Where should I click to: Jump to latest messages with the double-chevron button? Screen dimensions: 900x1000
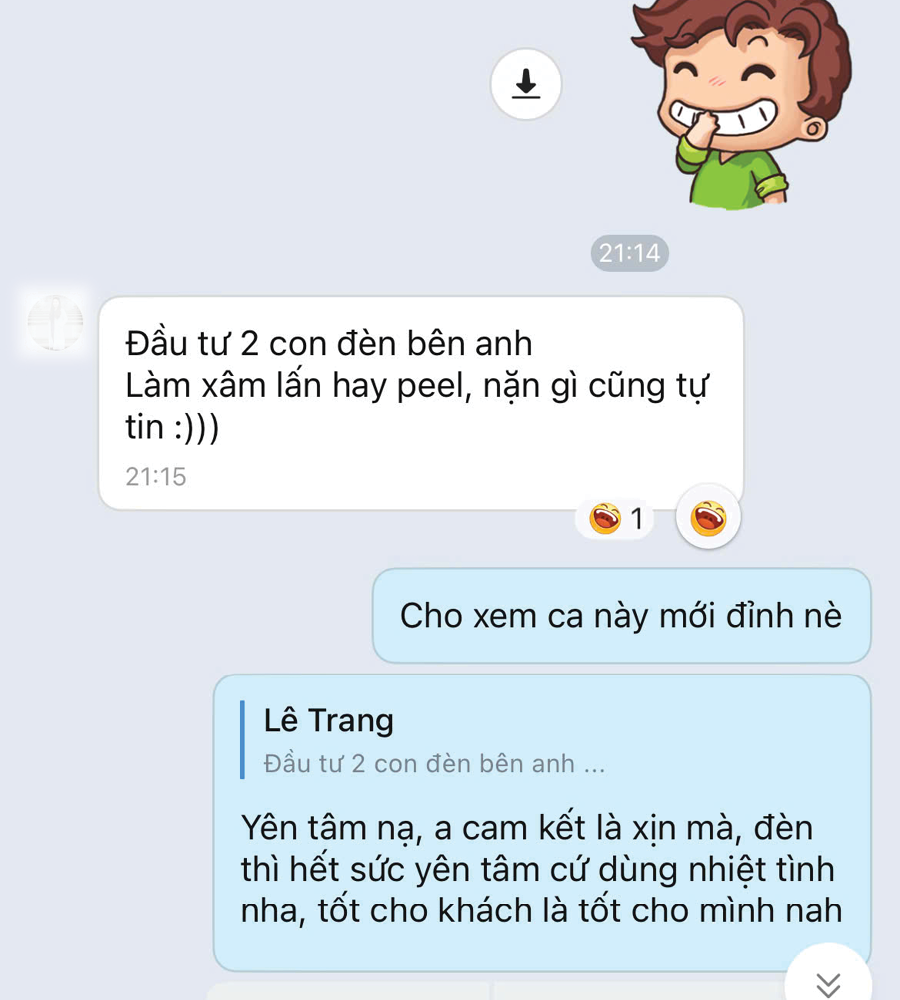coord(828,983)
